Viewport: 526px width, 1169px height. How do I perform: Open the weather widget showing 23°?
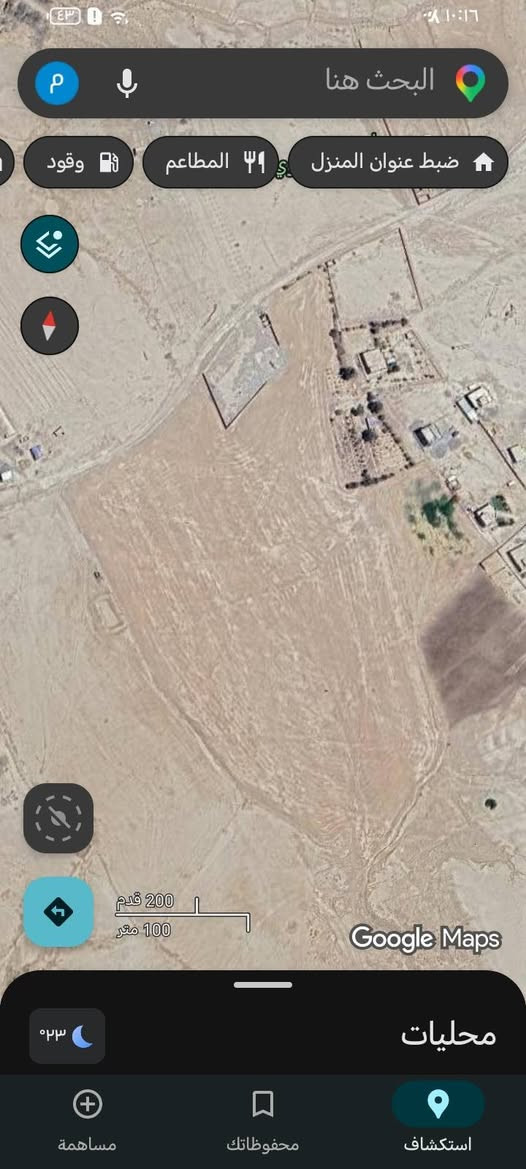coord(67,1036)
